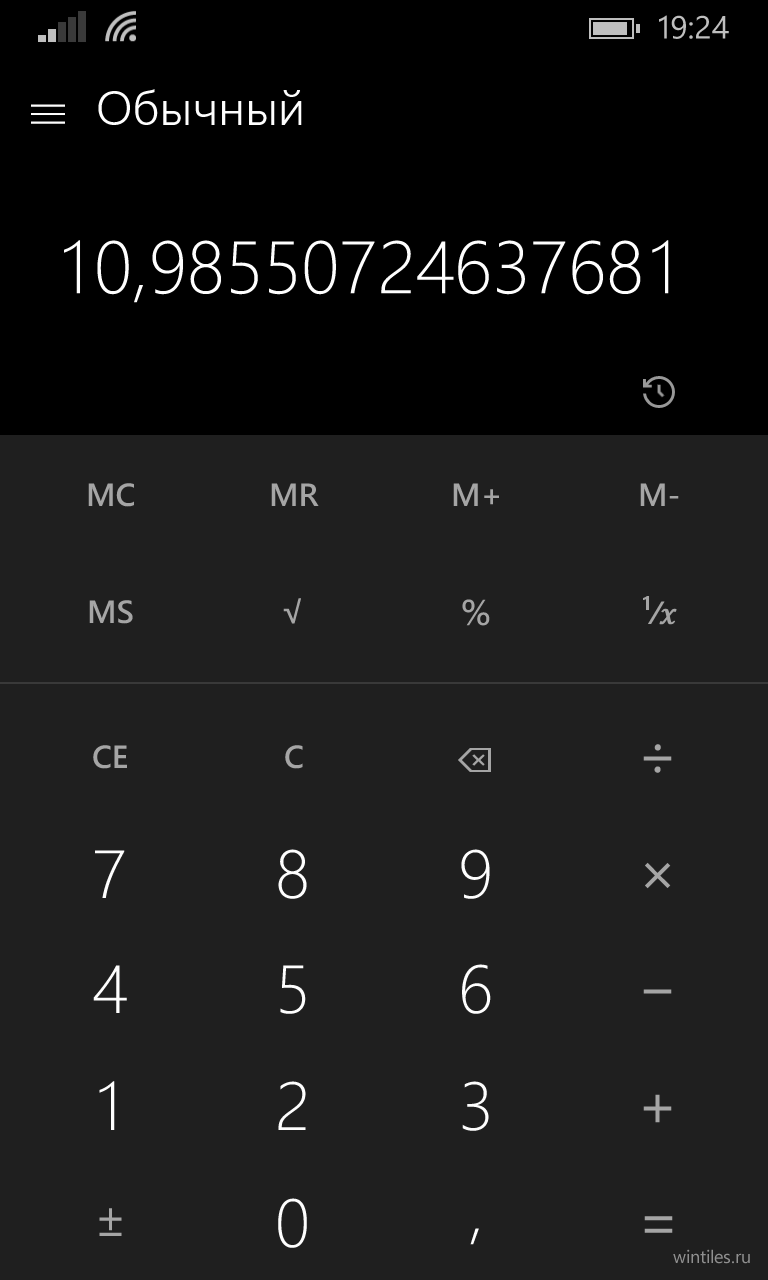The height and width of the screenshot is (1280, 768).
Task: Calculate the square root
Action: coord(292,612)
